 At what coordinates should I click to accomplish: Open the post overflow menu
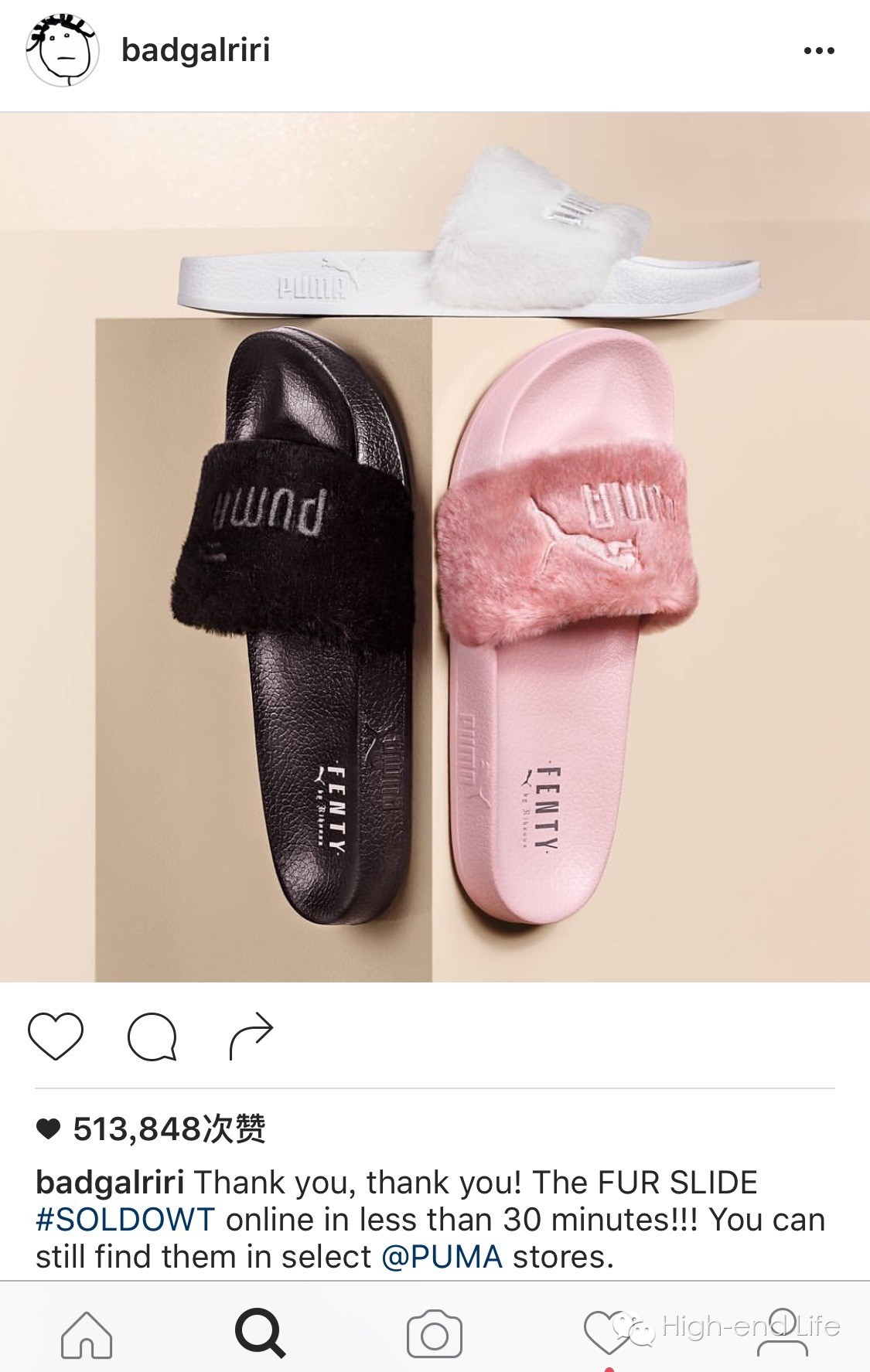819,51
